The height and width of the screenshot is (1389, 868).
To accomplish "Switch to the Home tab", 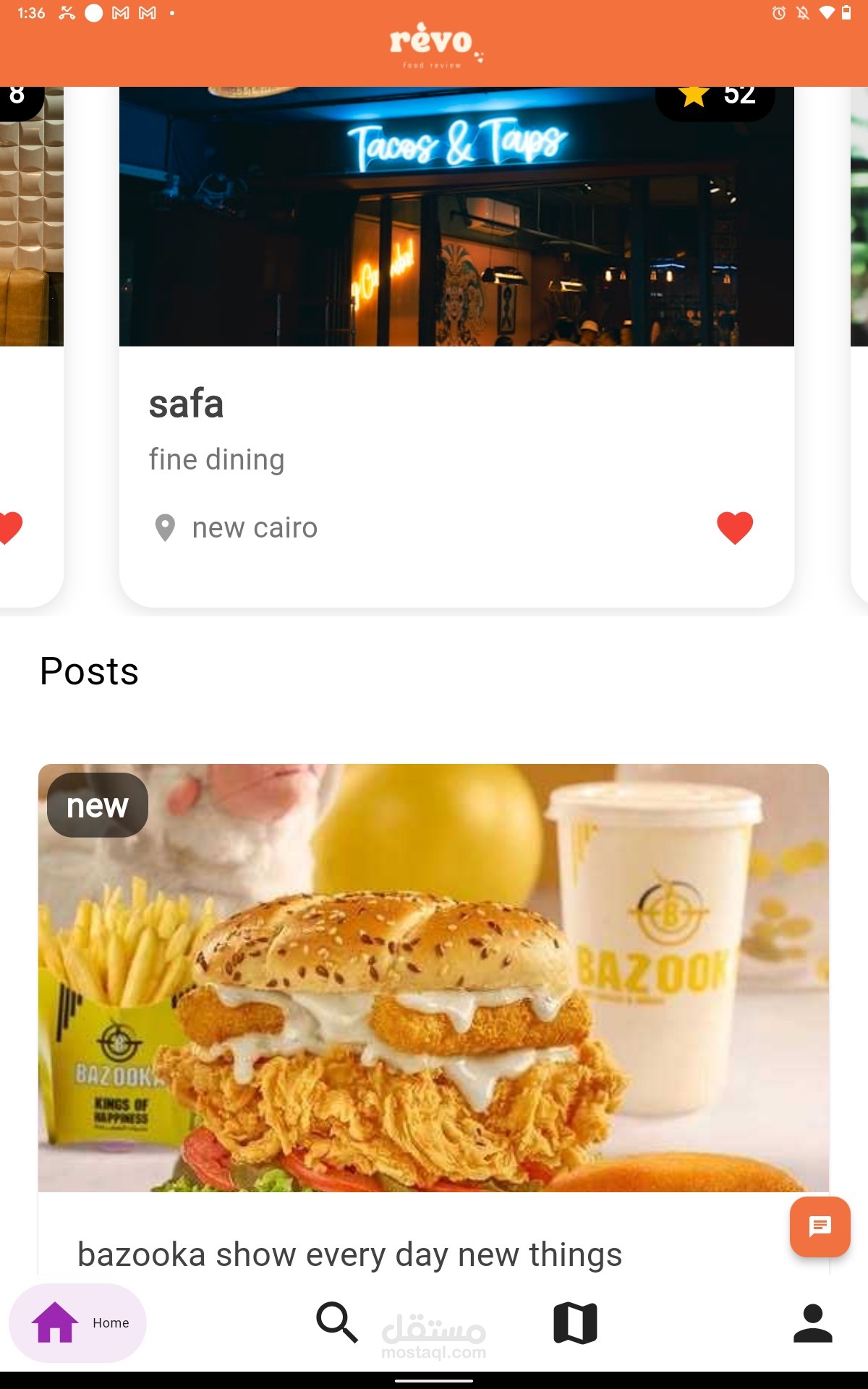I will pos(77,1322).
